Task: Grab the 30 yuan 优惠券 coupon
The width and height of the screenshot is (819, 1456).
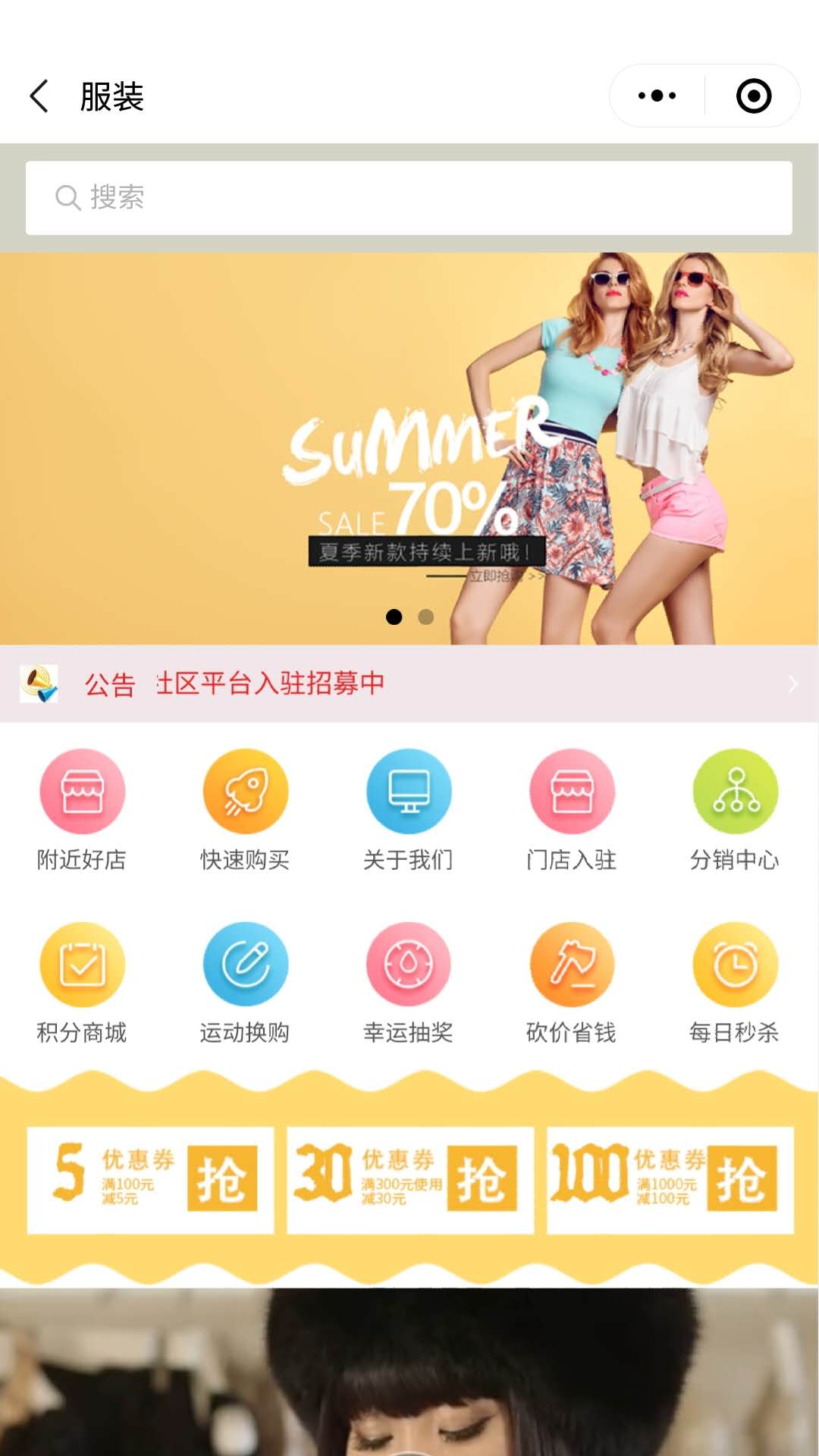Action: (482, 1179)
